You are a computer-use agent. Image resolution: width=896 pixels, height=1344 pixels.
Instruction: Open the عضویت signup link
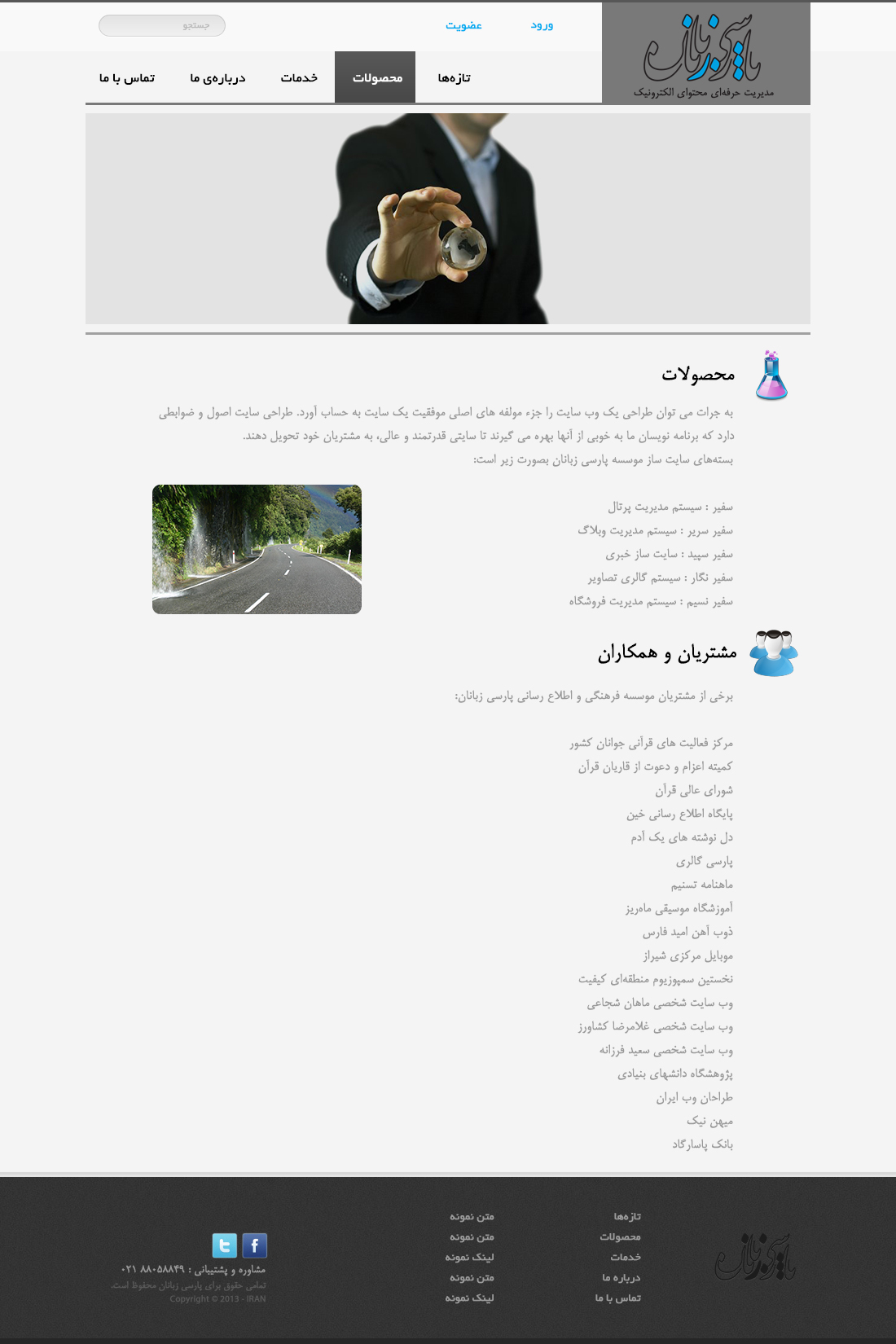[463, 25]
